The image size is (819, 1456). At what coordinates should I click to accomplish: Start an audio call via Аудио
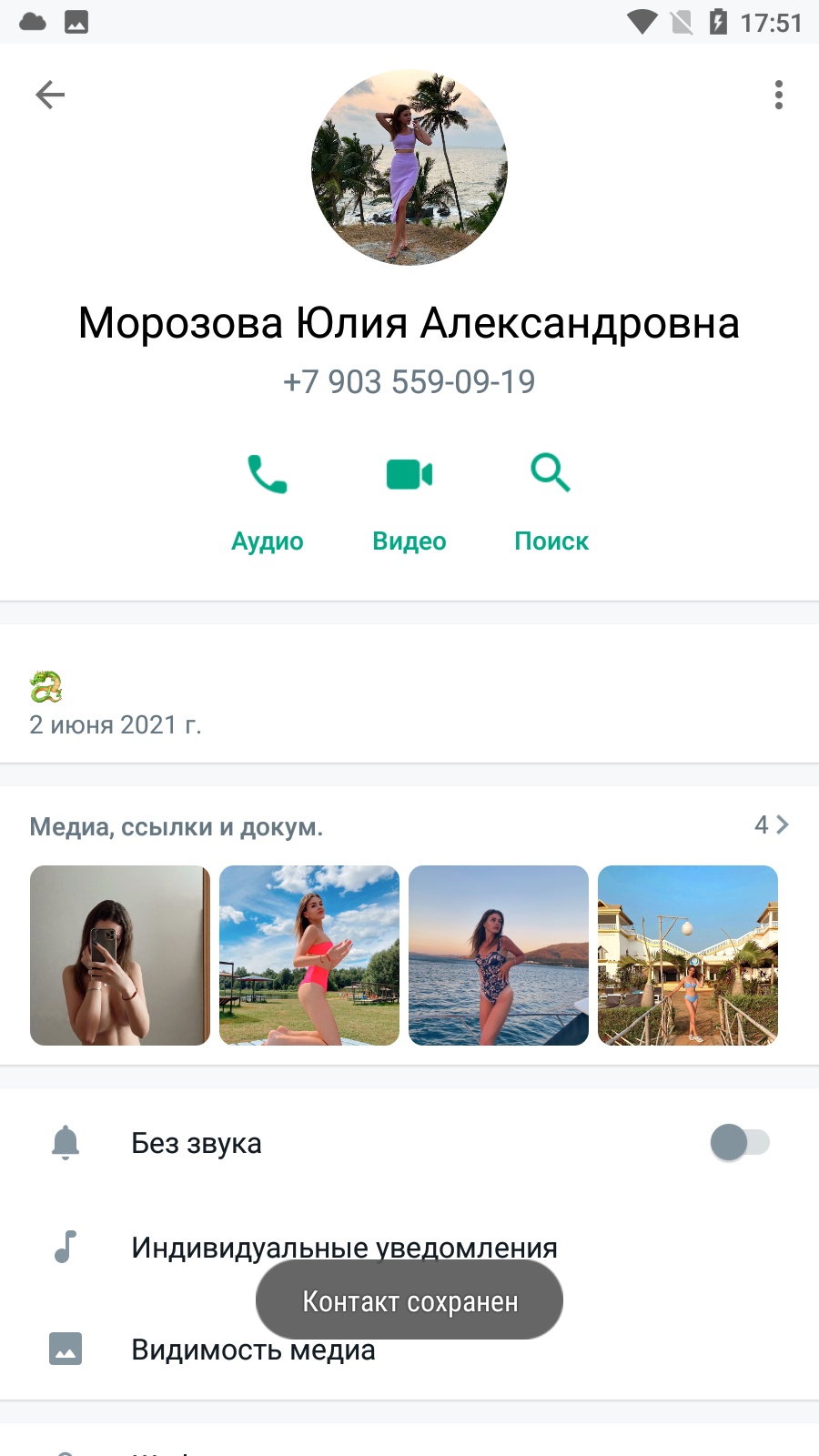(268, 502)
